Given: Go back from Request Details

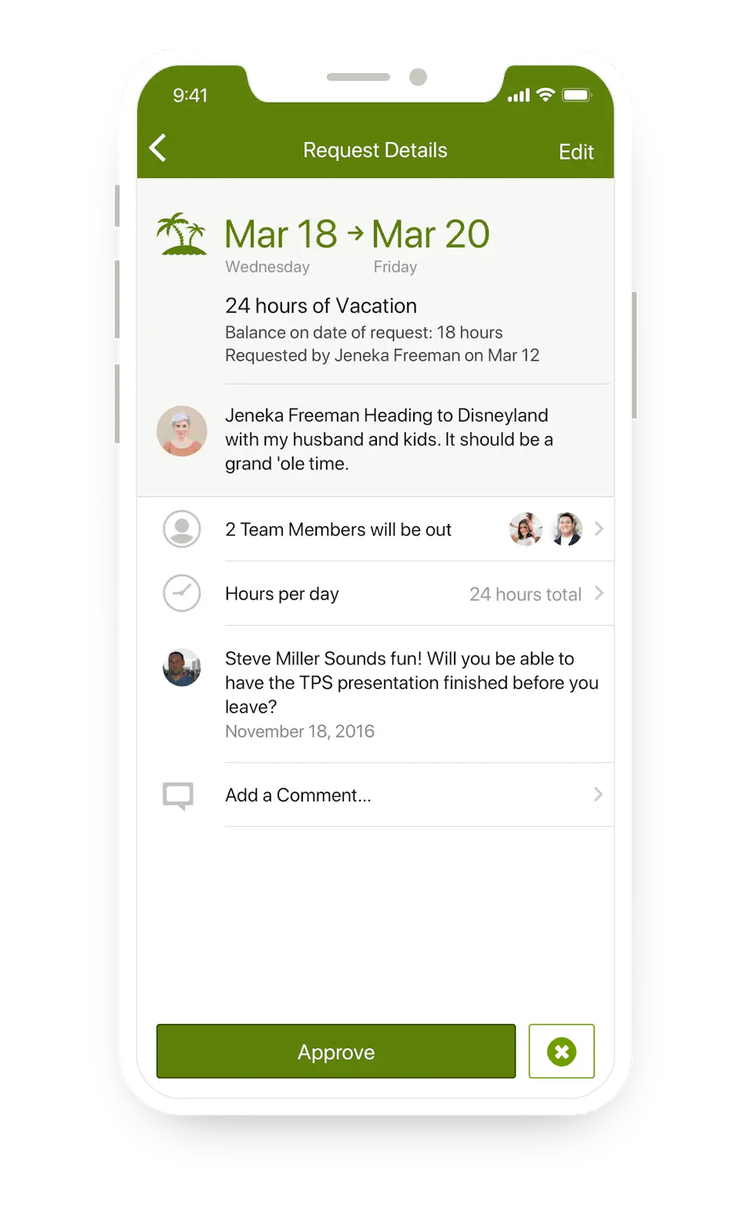Looking at the screenshot, I should 158,150.
